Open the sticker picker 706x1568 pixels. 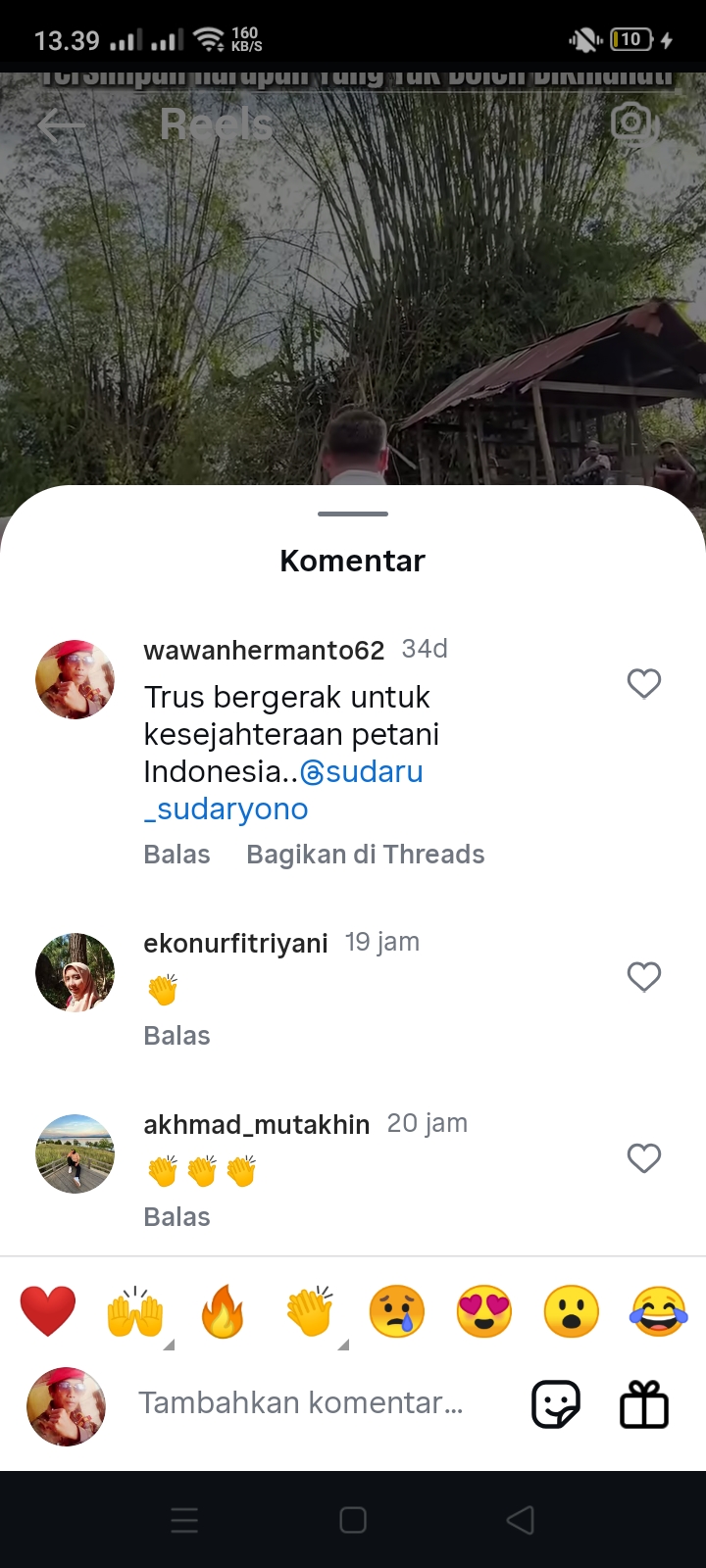tap(556, 1404)
